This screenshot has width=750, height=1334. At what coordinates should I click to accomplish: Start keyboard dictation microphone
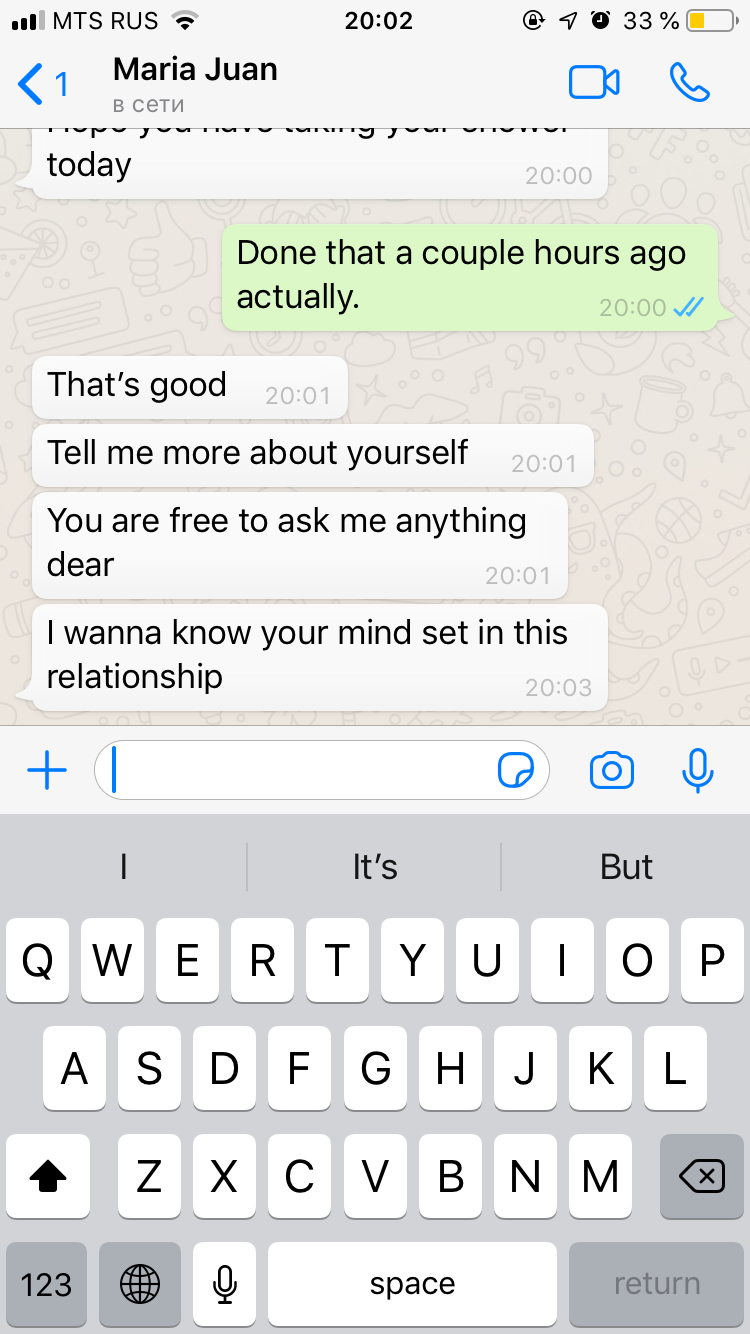pos(225,1284)
